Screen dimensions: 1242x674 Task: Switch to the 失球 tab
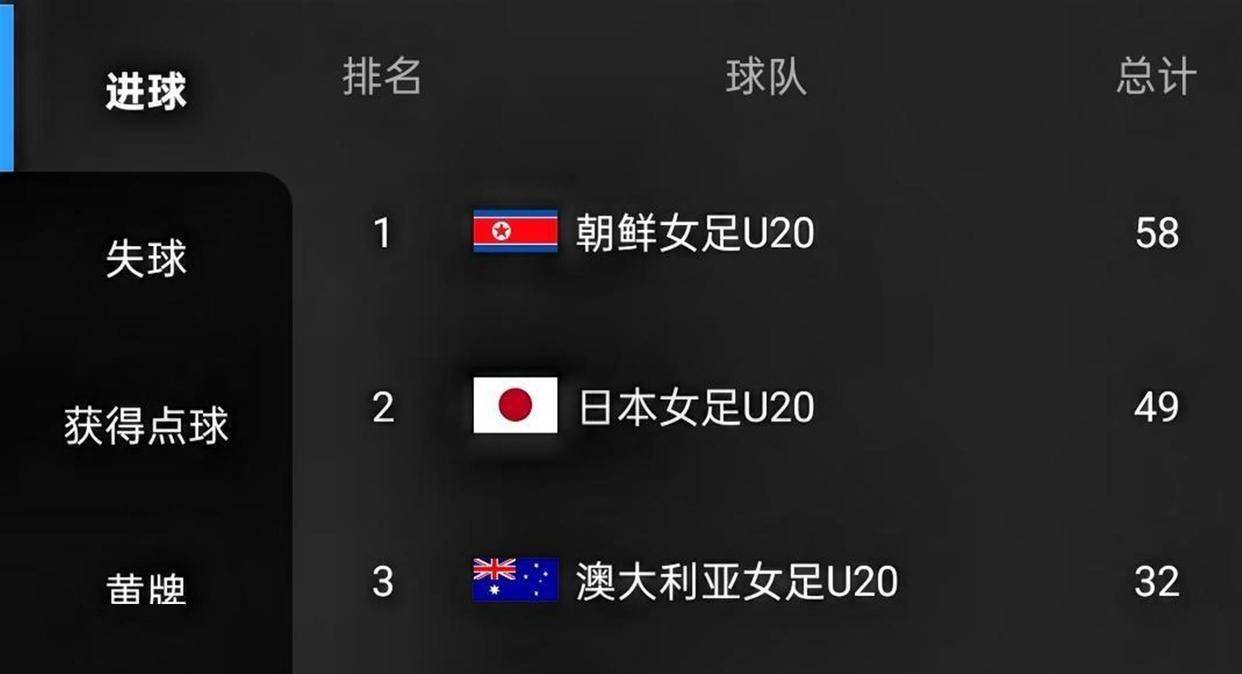(x=146, y=260)
